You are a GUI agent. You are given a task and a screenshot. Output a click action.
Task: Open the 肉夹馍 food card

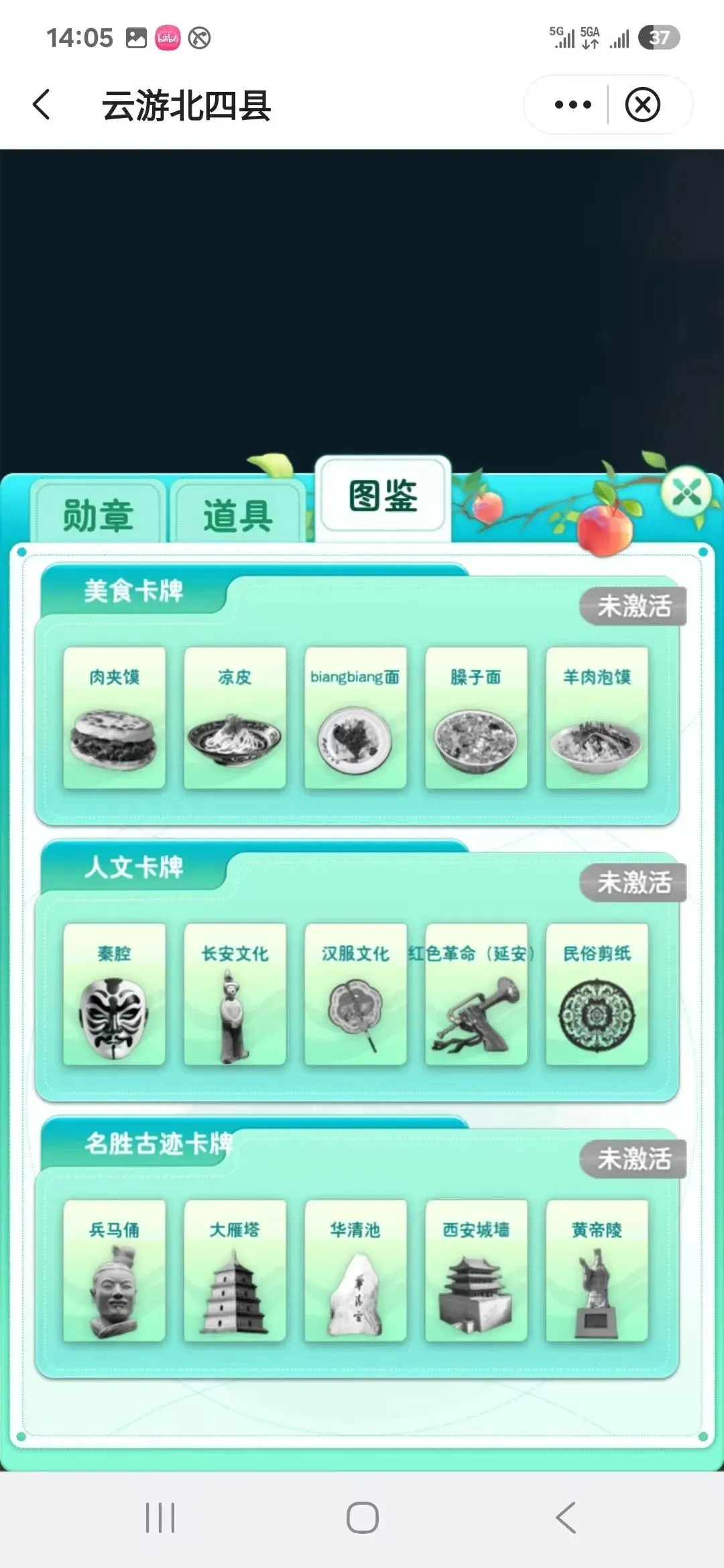point(114,717)
